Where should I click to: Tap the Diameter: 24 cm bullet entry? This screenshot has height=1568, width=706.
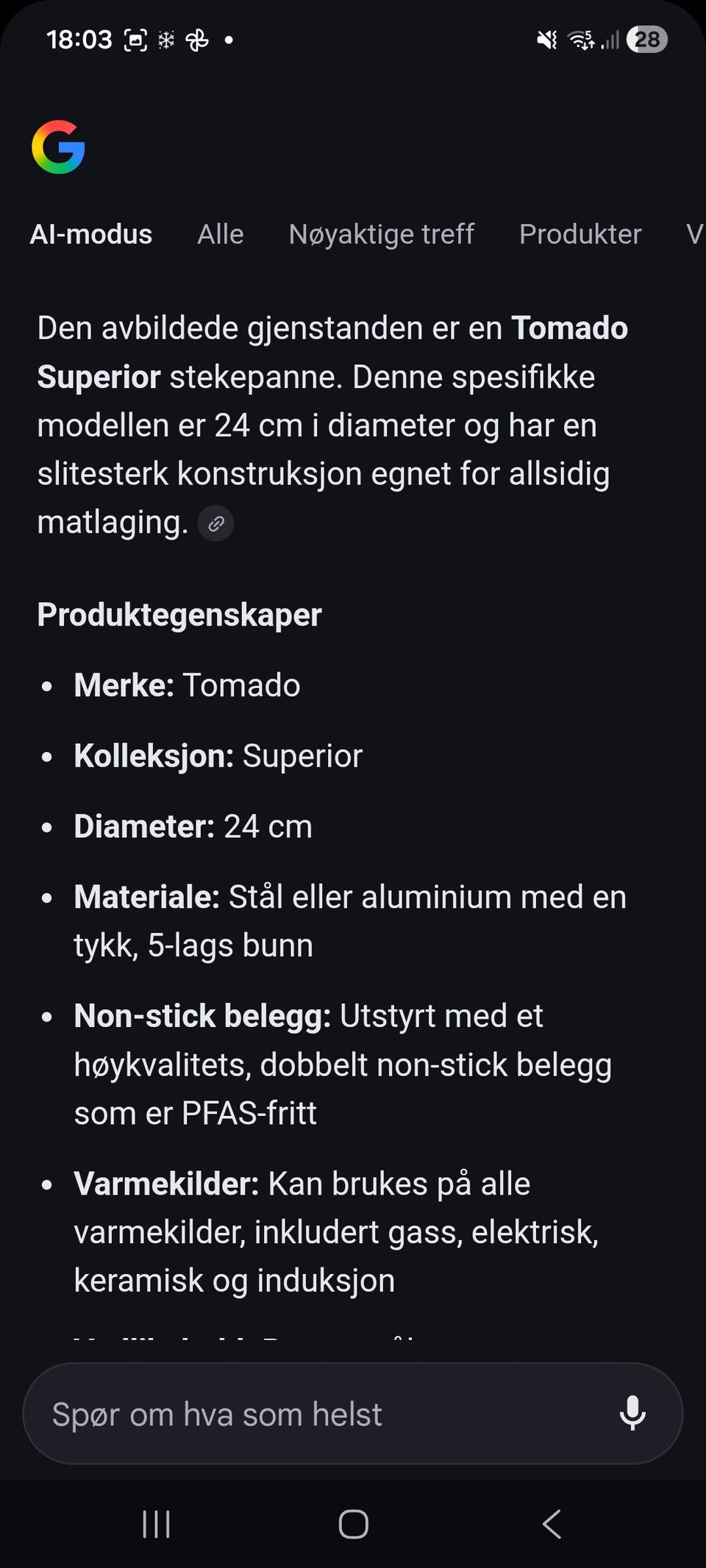coord(191,826)
